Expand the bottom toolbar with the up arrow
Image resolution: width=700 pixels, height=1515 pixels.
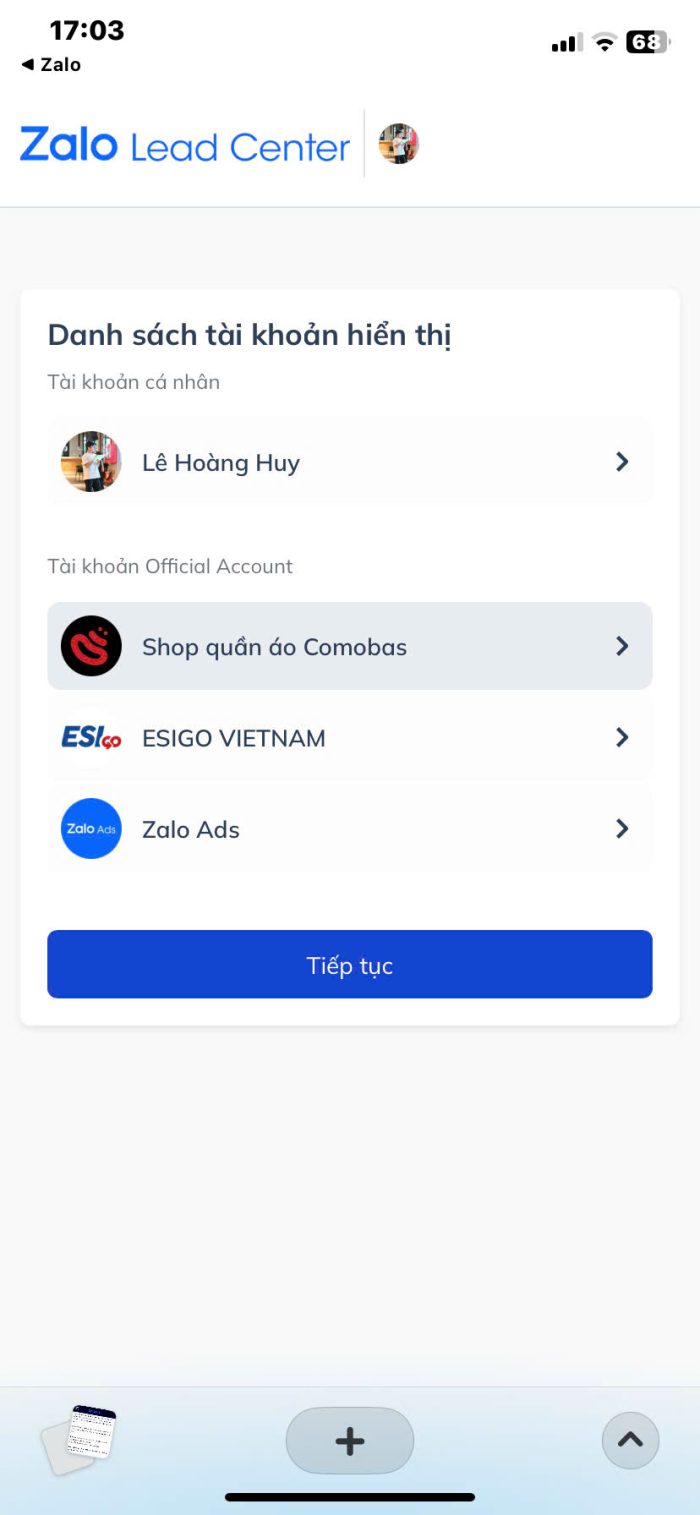630,1440
